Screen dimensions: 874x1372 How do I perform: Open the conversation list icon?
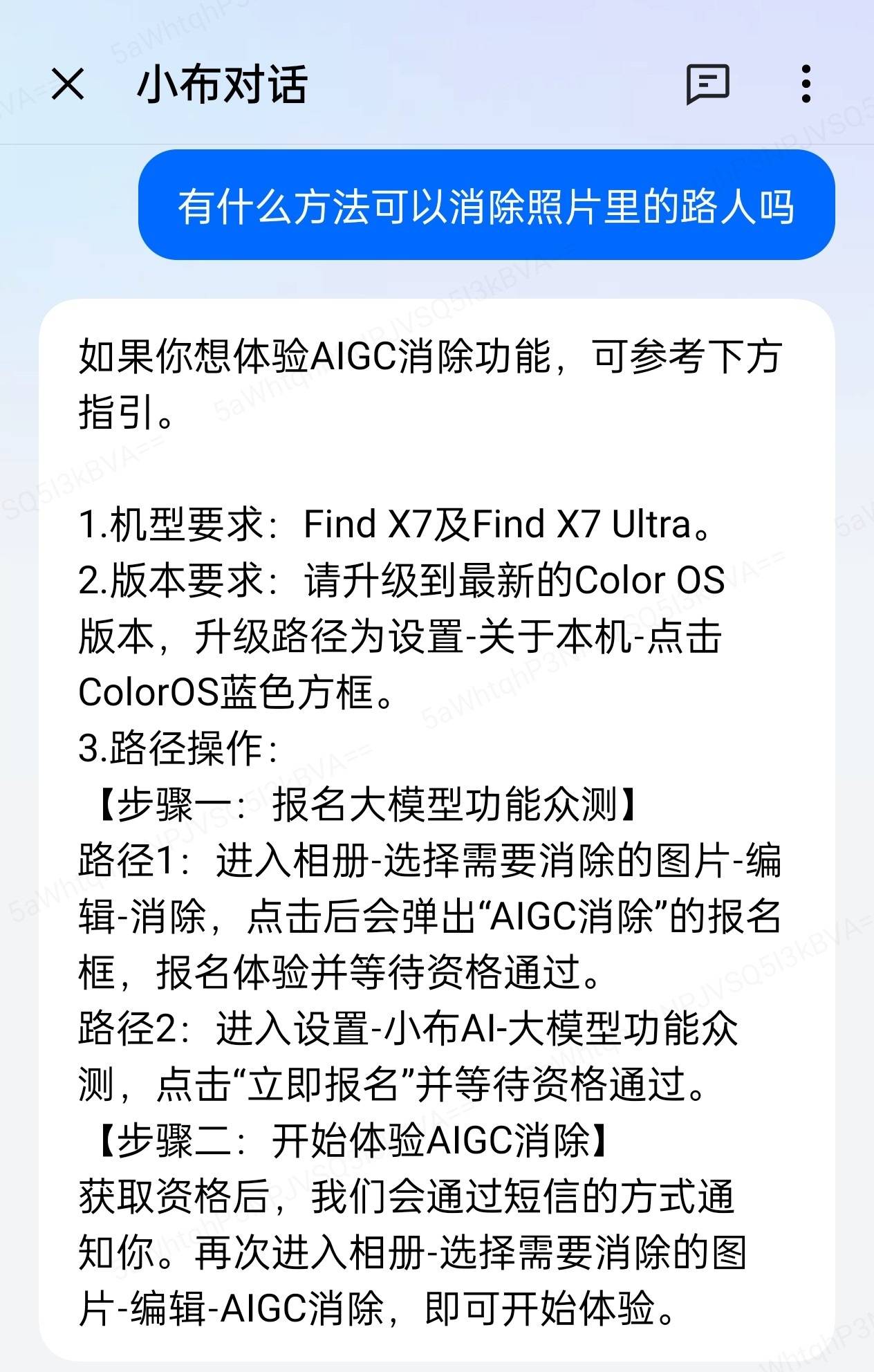pos(707,84)
